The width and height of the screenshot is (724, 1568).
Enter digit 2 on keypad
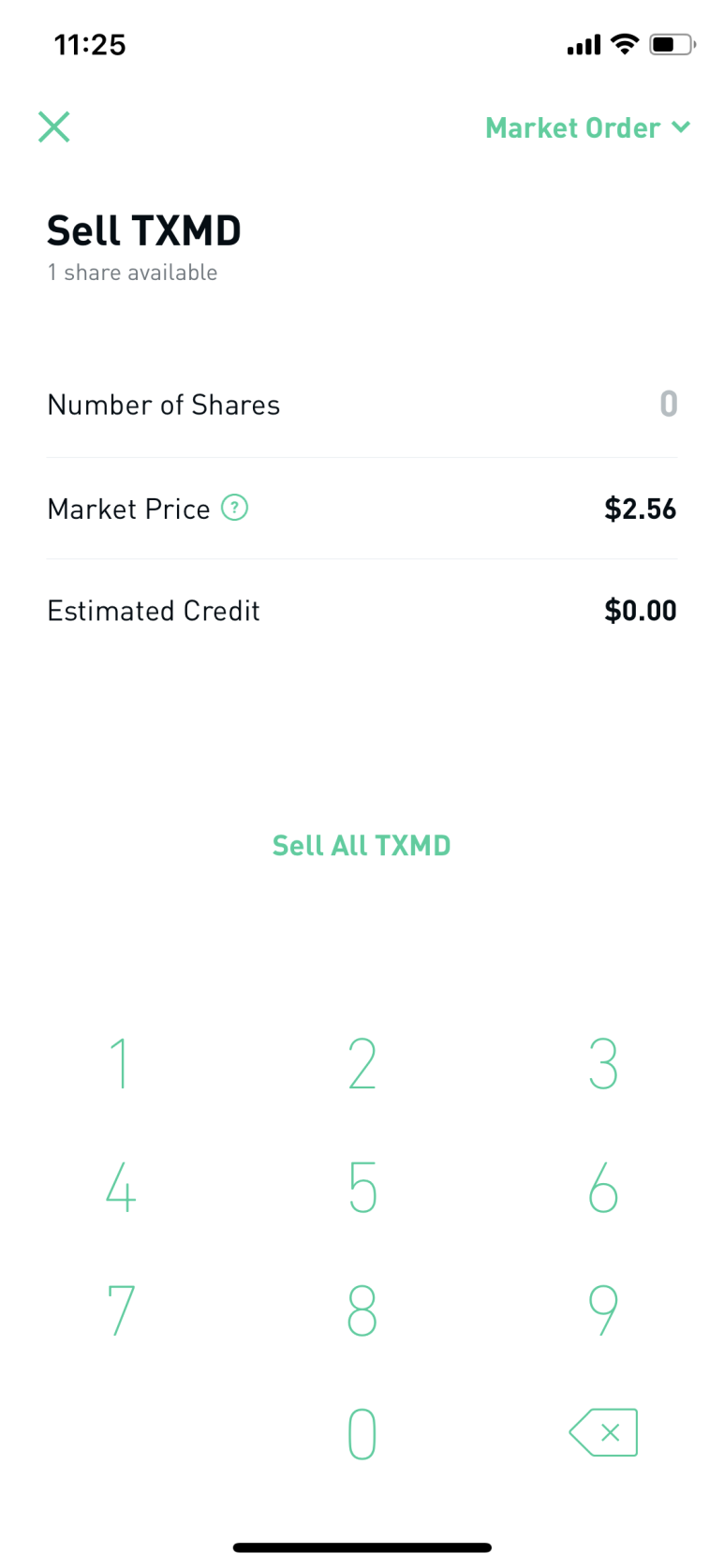point(362,1063)
